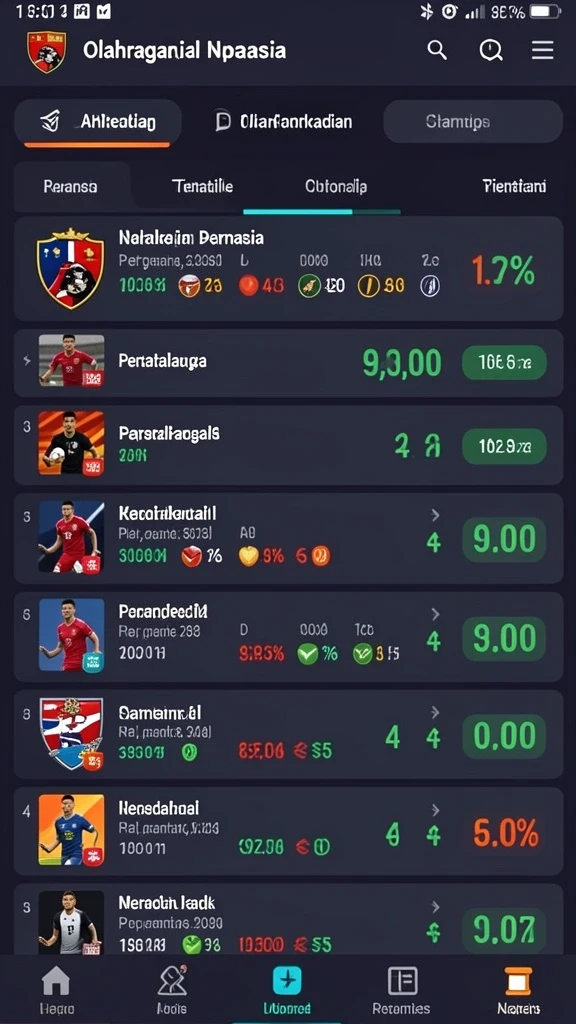This screenshot has width=576, height=1024.
Task: Select the Clamtips chip
Action: [x=473, y=121]
